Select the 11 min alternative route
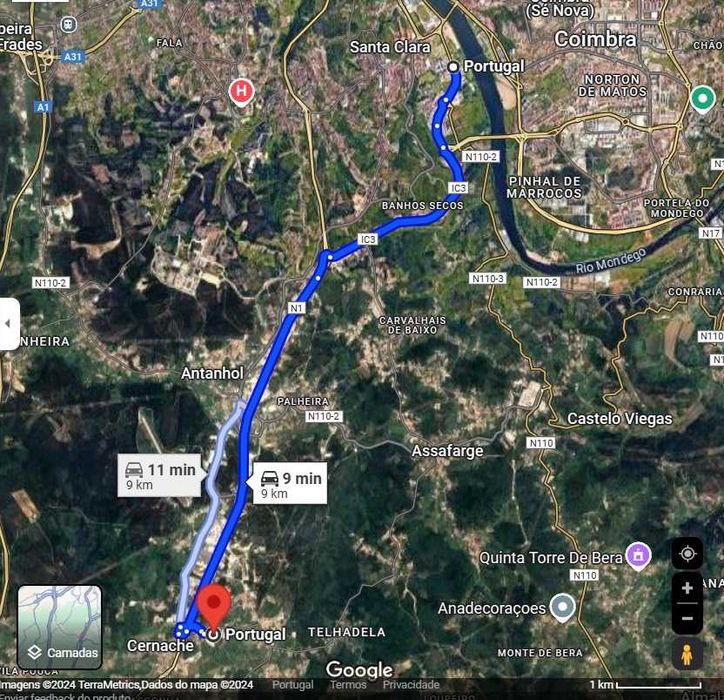The height and width of the screenshot is (700, 724). pos(160,475)
